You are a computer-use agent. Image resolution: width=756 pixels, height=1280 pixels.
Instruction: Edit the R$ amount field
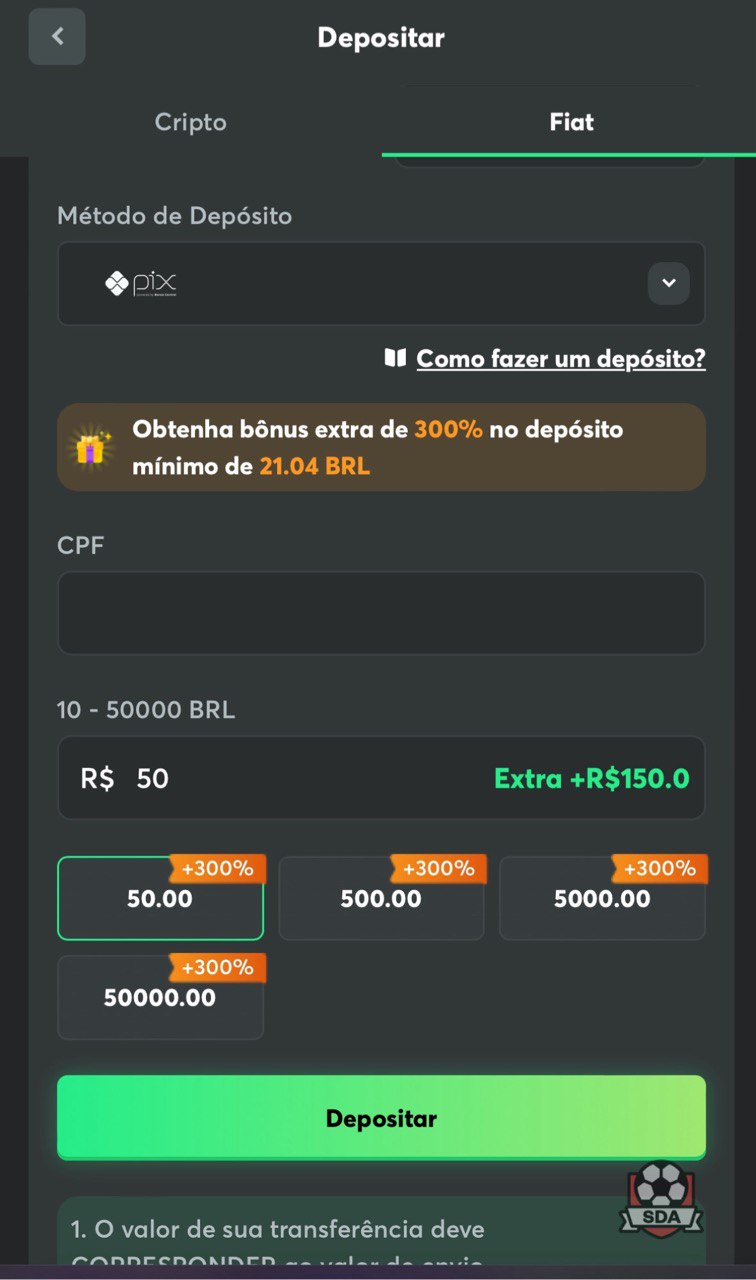[x=381, y=778]
